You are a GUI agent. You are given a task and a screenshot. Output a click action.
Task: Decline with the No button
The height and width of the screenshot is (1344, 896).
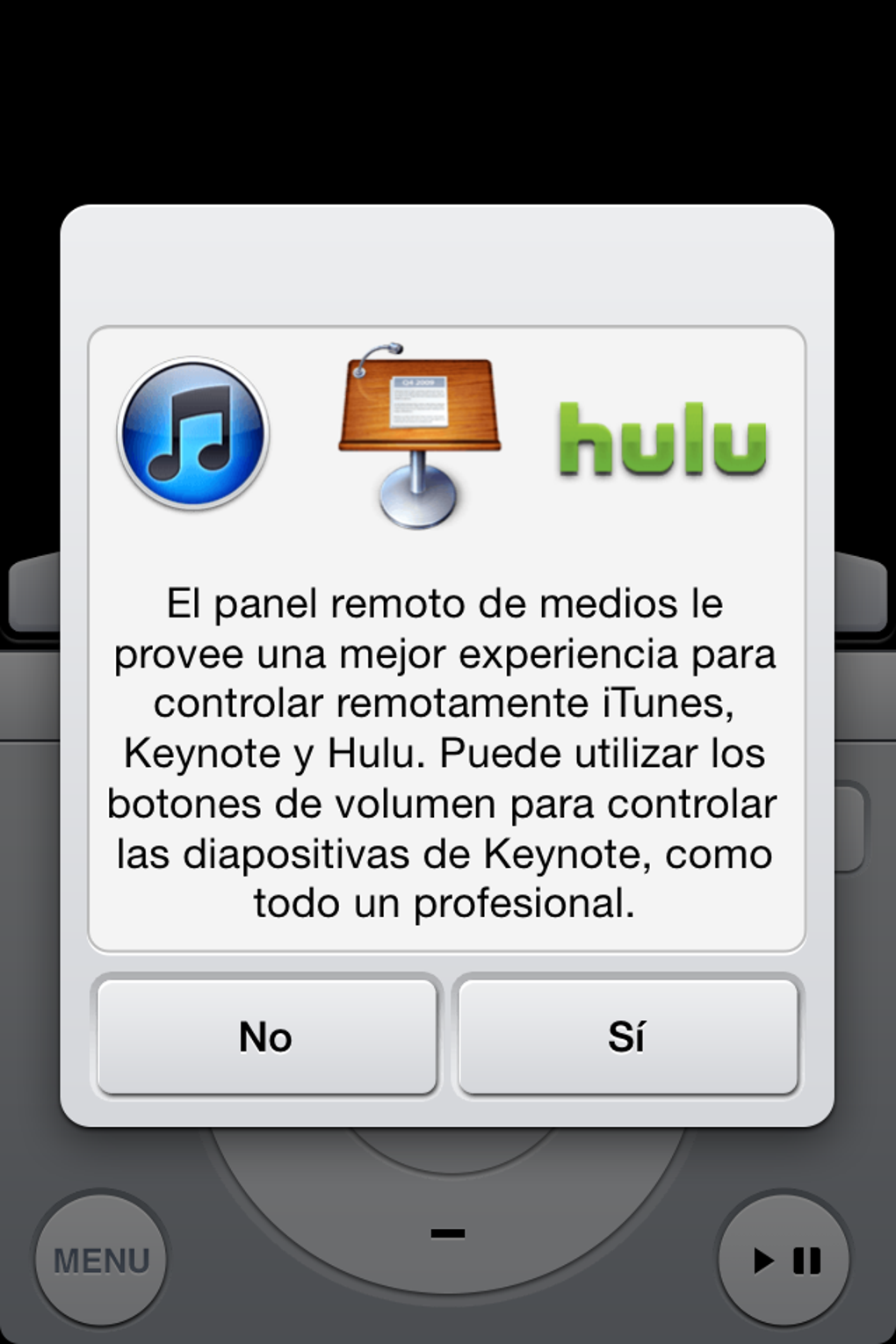tap(267, 1037)
